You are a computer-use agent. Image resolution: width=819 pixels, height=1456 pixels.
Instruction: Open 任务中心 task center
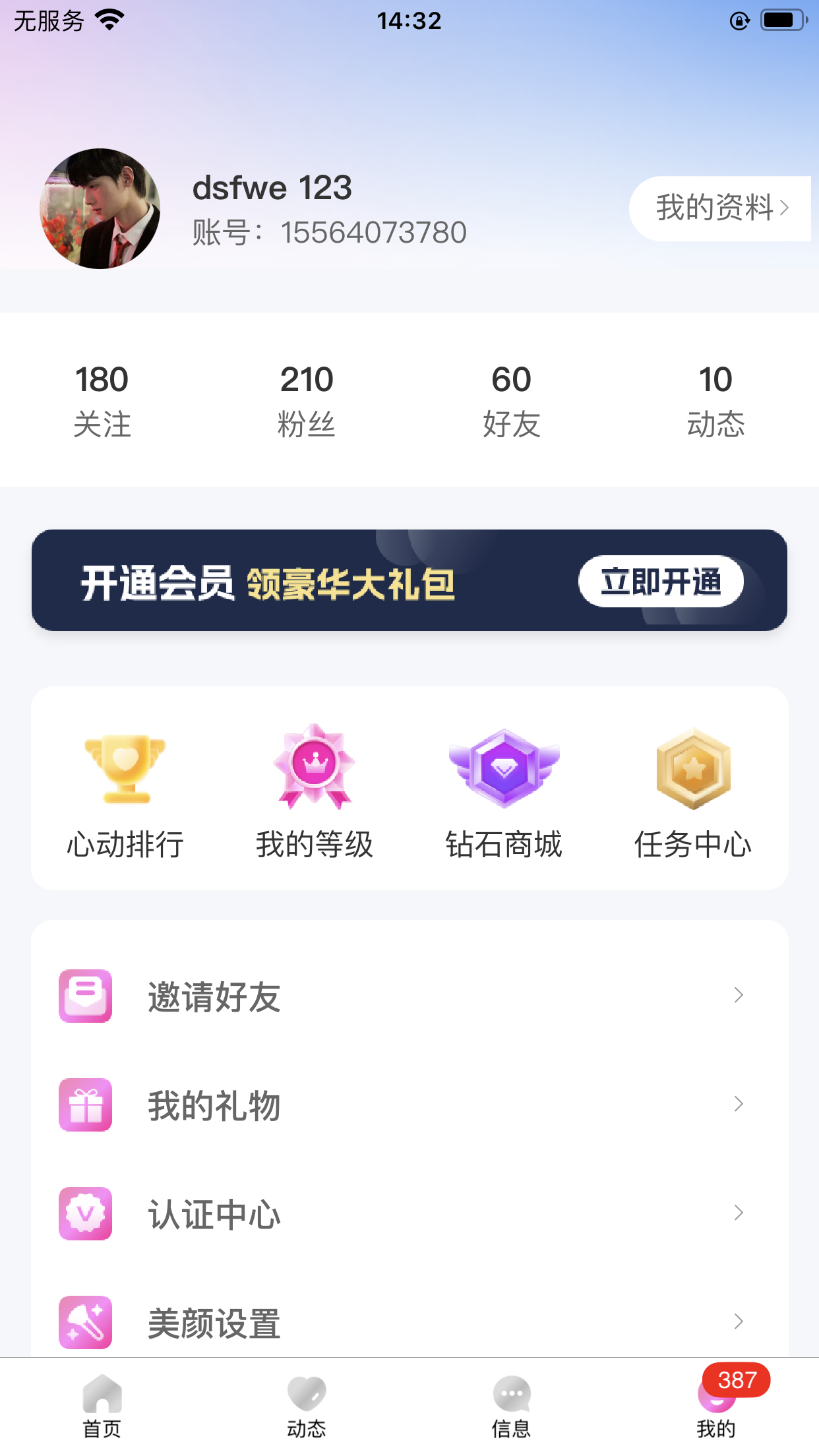click(693, 791)
